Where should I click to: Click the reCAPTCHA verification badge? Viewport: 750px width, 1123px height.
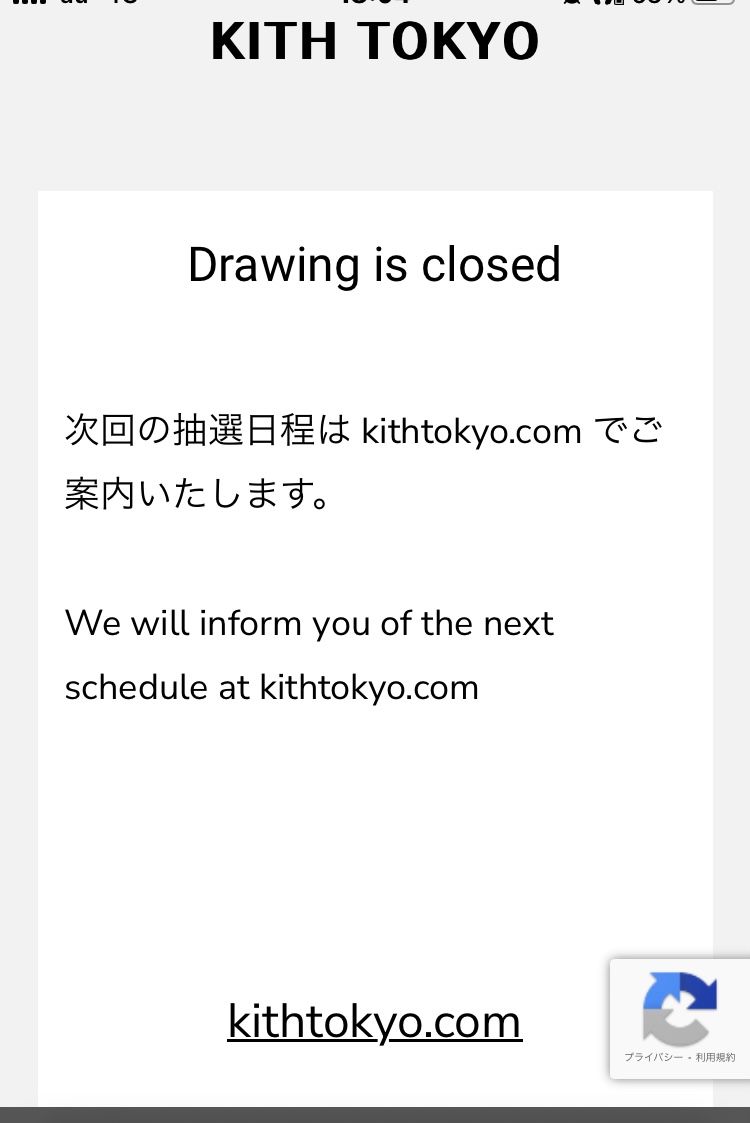[680, 1018]
